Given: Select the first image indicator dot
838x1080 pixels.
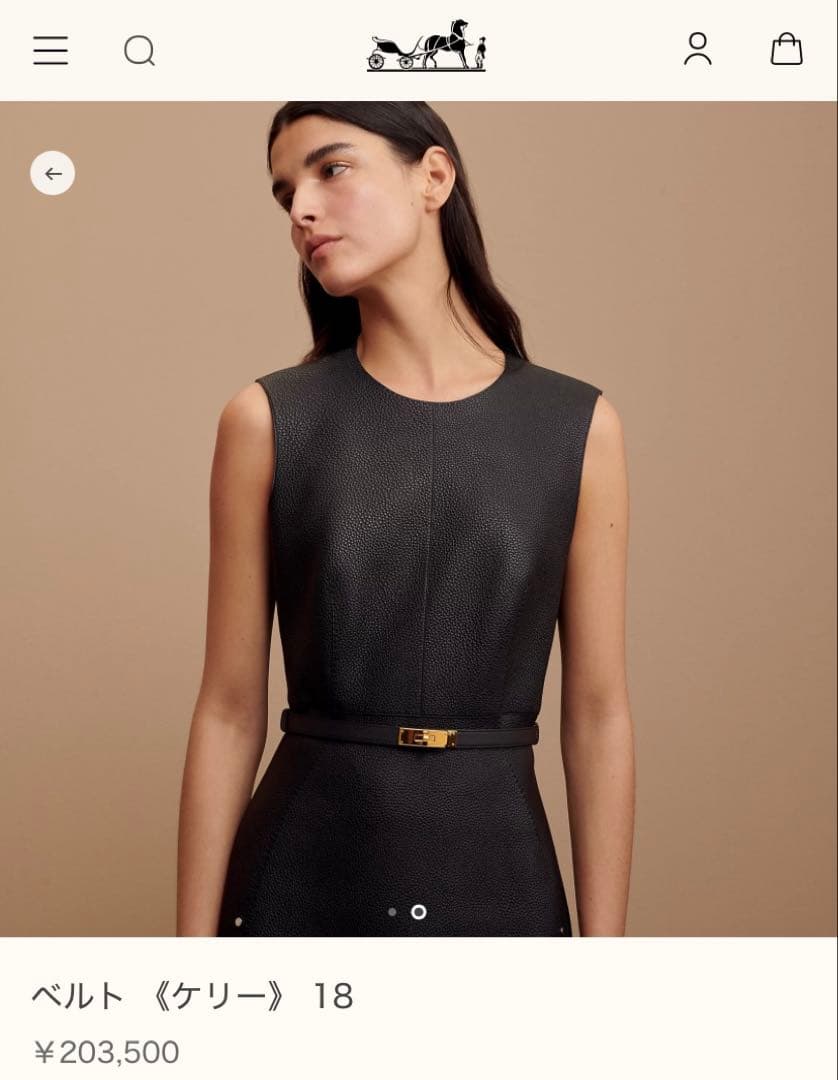Looking at the screenshot, I should [x=392, y=912].
